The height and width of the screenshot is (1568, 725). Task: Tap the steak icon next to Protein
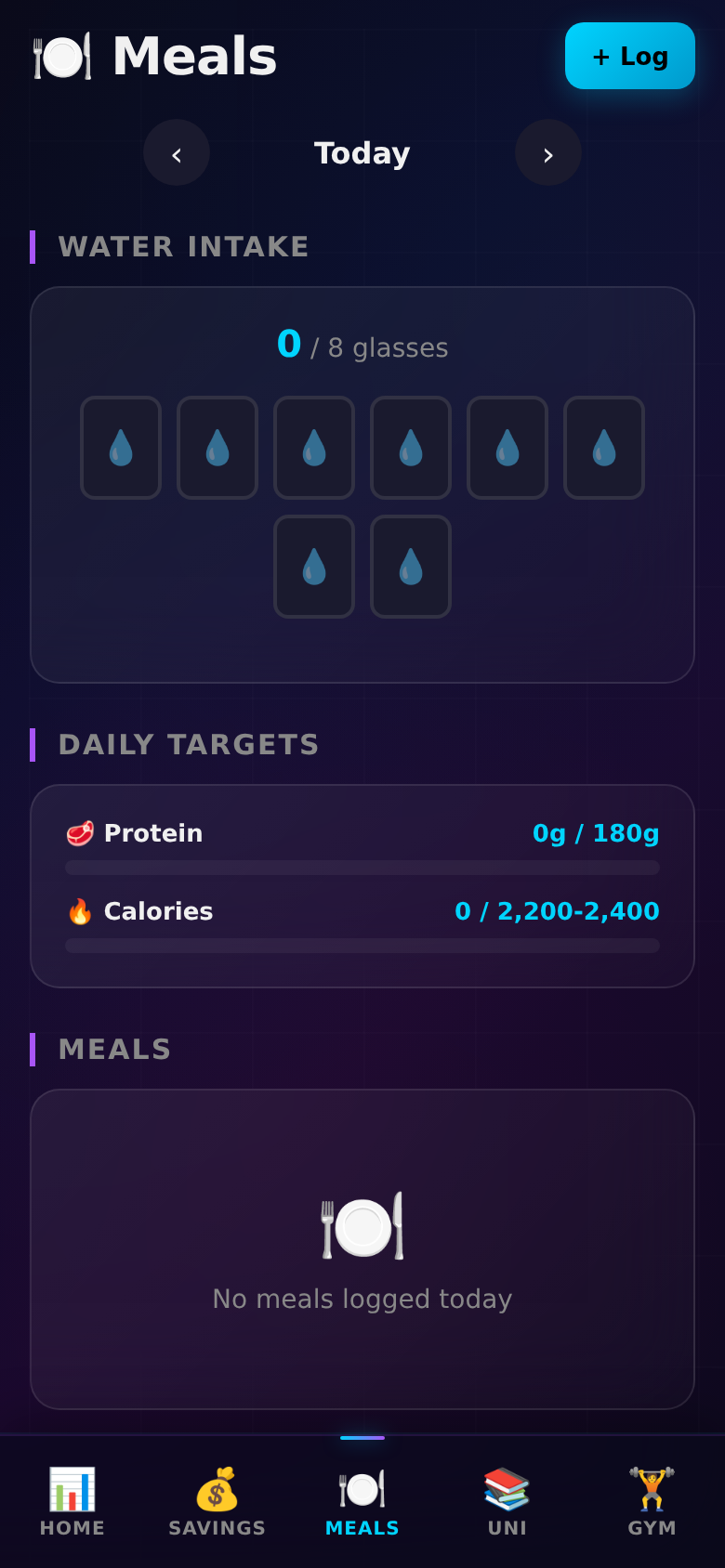[x=81, y=833]
